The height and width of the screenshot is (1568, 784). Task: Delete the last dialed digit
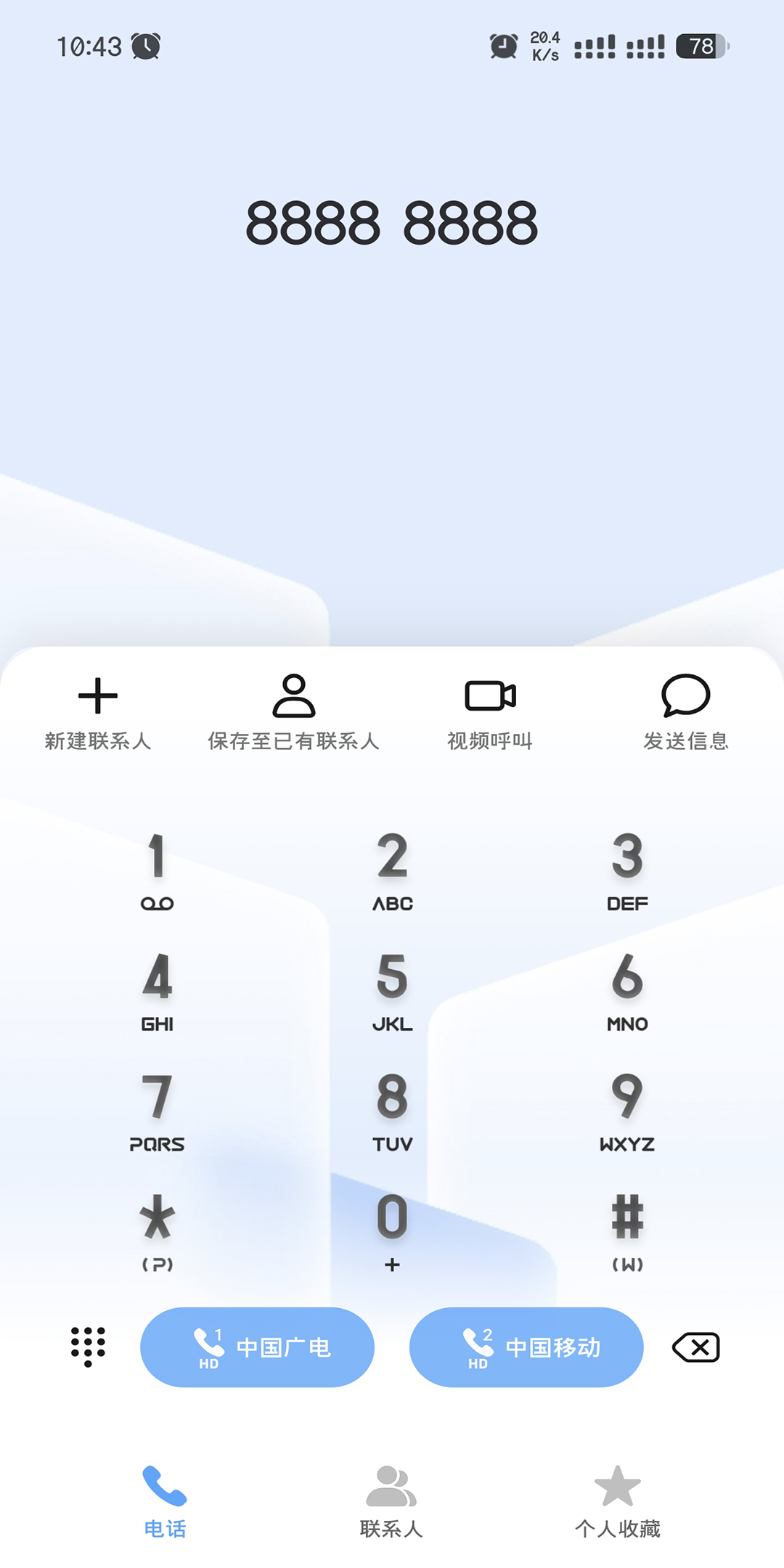(696, 1347)
